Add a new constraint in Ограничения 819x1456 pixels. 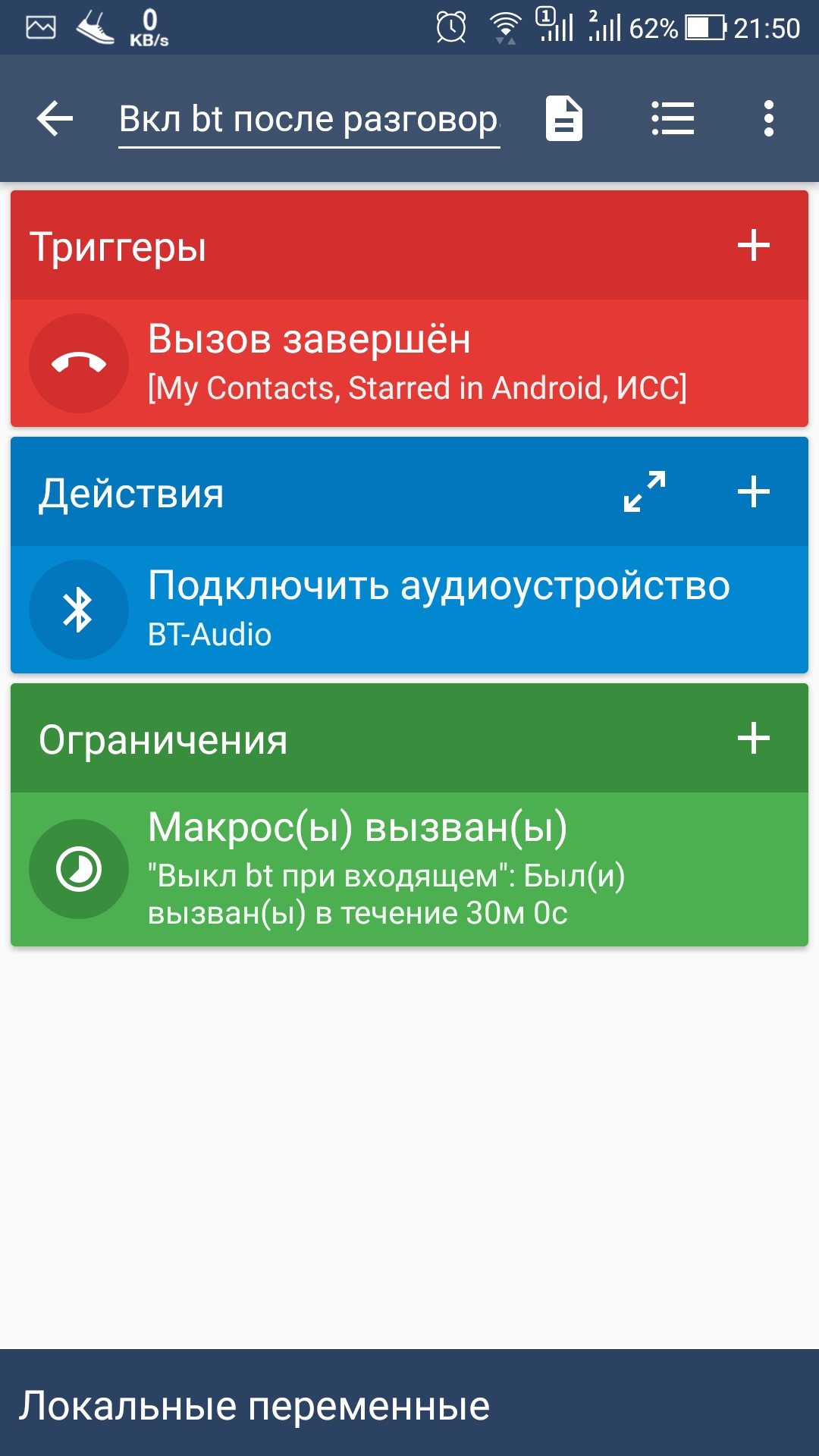click(x=753, y=738)
